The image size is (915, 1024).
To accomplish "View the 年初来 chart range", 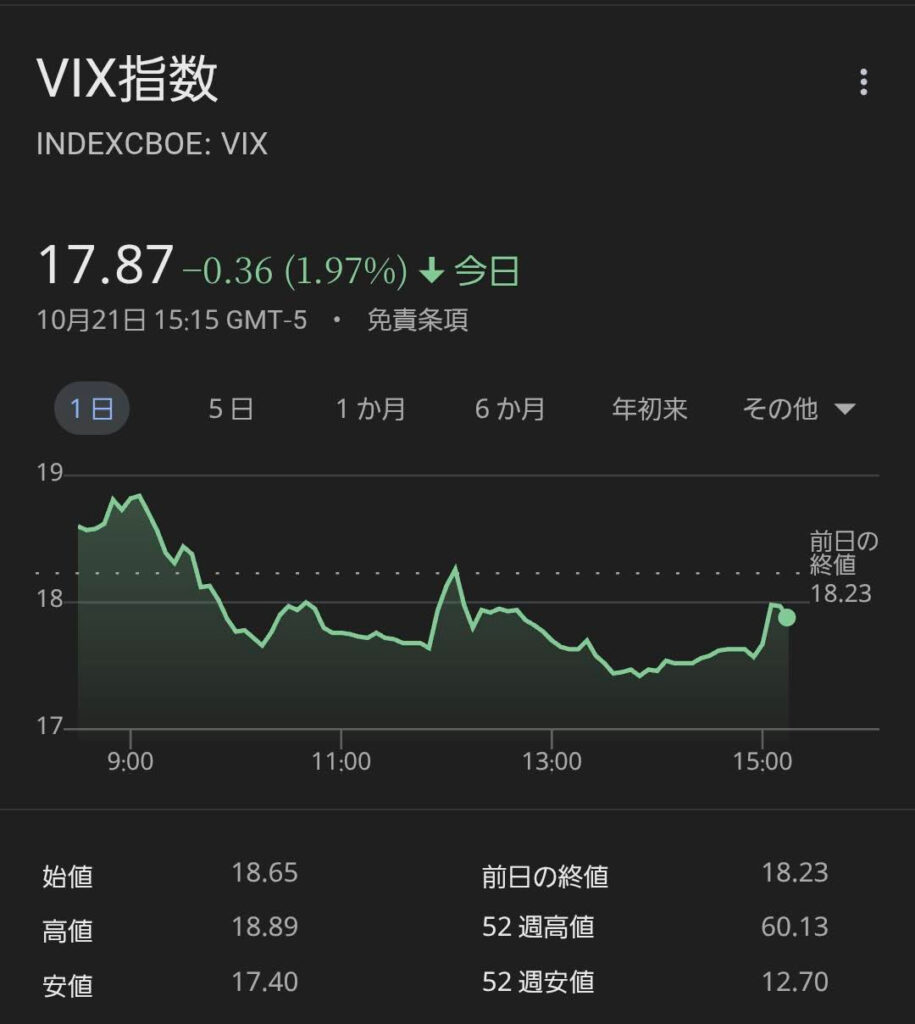I will point(649,409).
